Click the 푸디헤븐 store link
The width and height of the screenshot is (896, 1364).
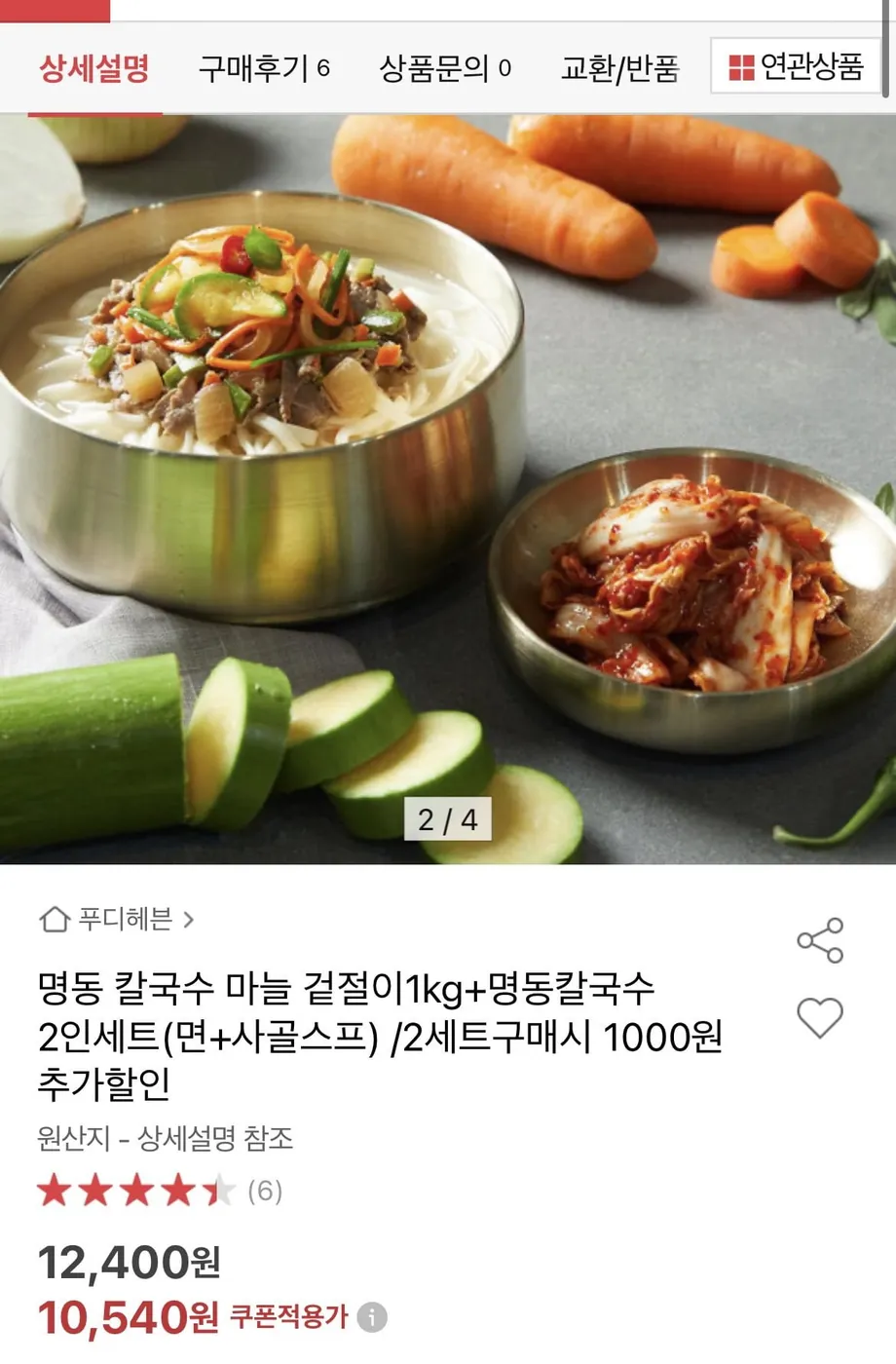122,918
